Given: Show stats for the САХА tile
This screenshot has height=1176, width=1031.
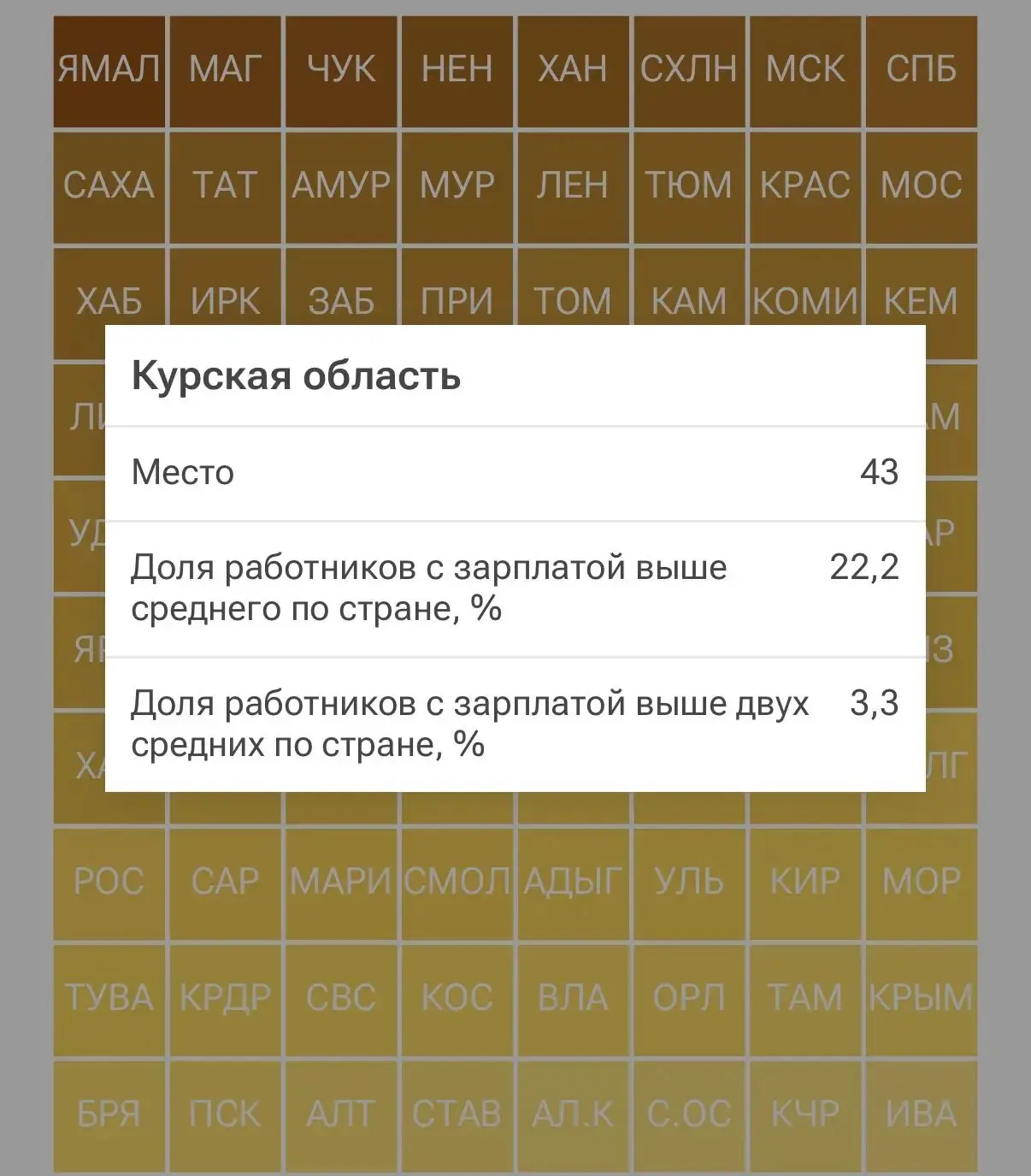Looking at the screenshot, I should click(x=109, y=186).
